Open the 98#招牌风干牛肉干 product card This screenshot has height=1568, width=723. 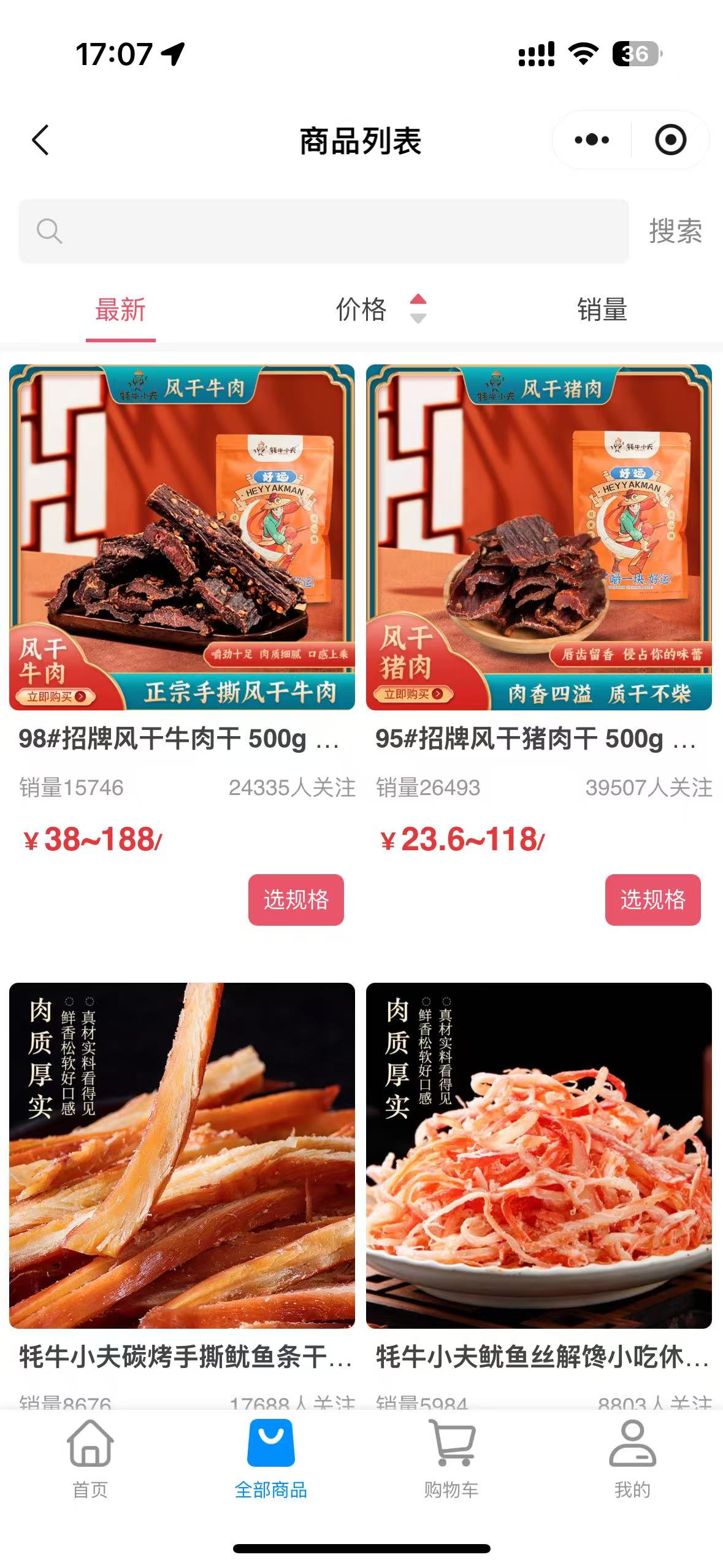click(x=182, y=537)
